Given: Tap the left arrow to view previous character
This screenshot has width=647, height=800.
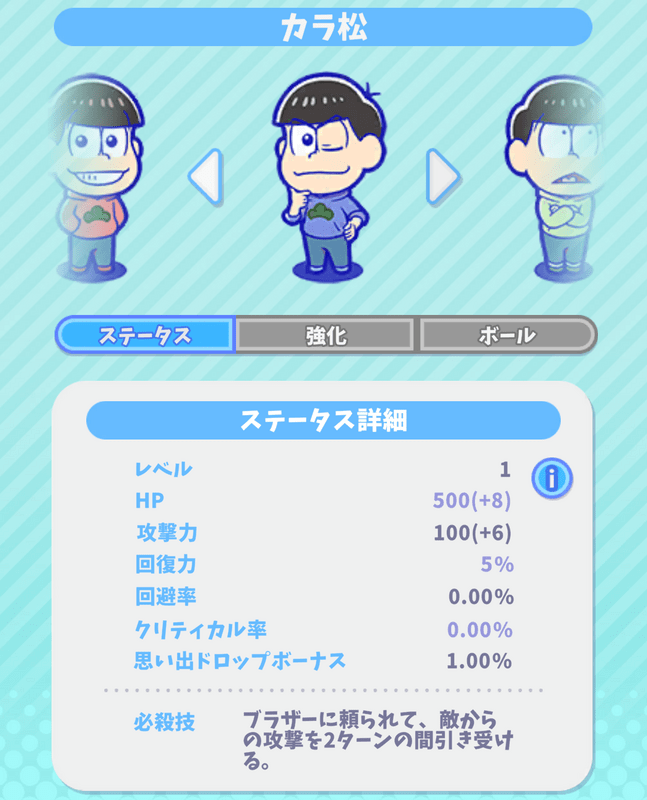Looking at the screenshot, I should click(x=205, y=177).
